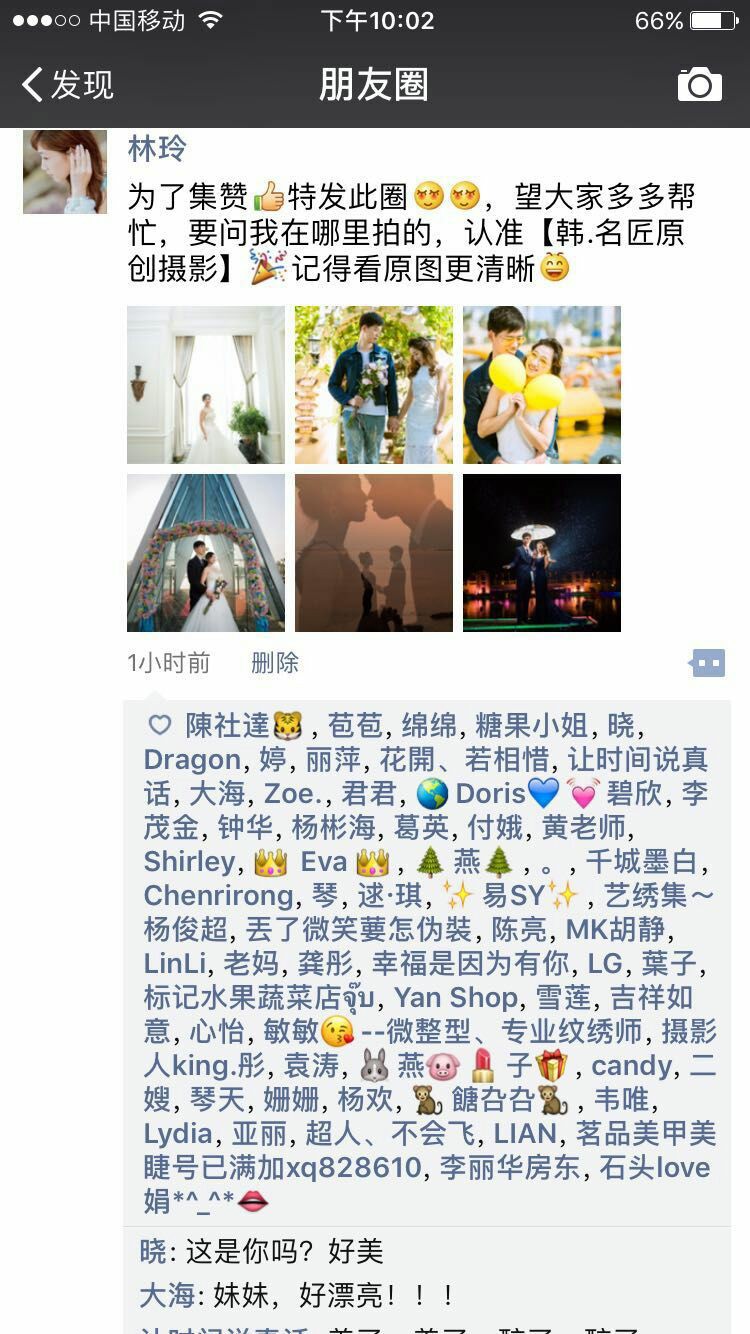Screen dimensions: 750x1334
Task: Open the poster name 林玲
Action: click(x=157, y=149)
